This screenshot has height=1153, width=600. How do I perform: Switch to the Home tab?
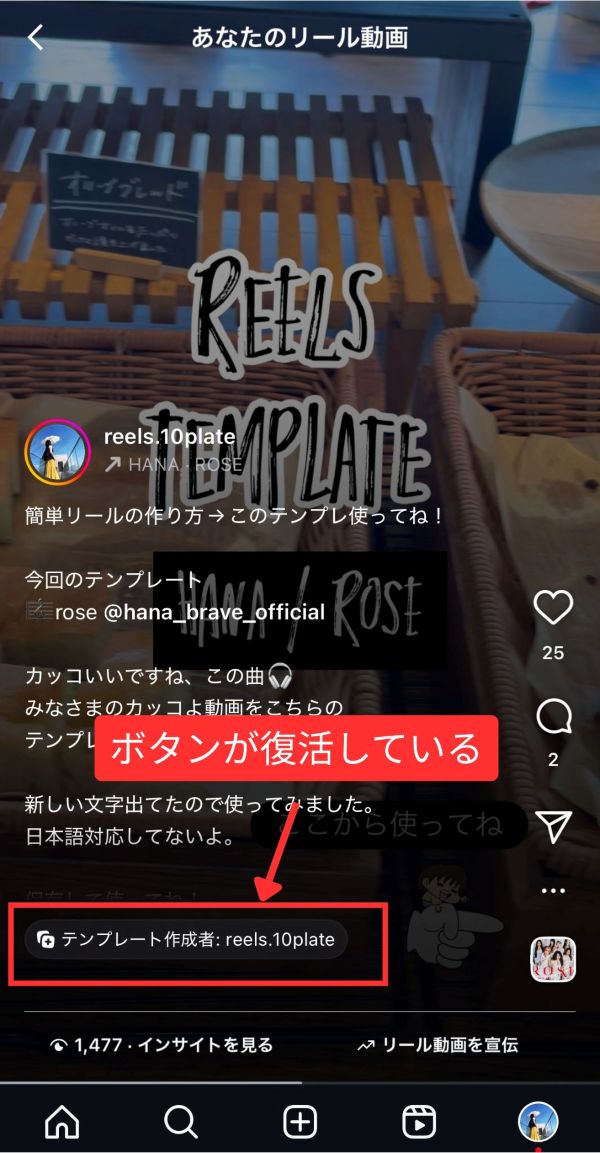coord(62,1122)
